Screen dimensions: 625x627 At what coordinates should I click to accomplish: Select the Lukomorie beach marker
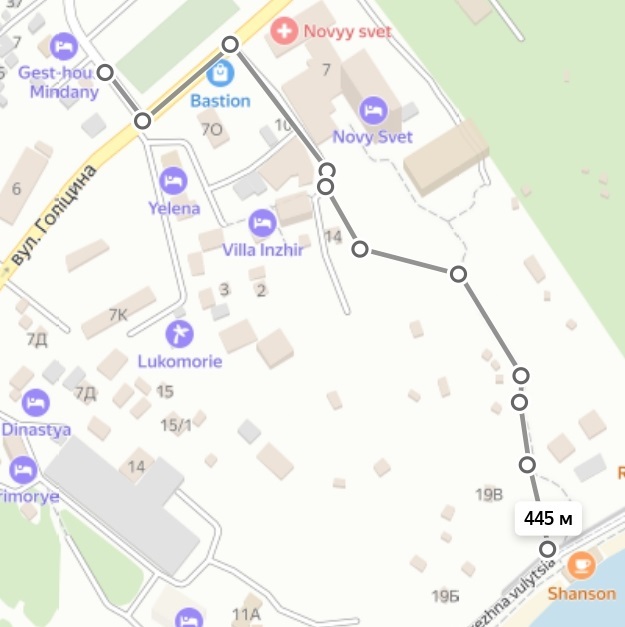180,333
